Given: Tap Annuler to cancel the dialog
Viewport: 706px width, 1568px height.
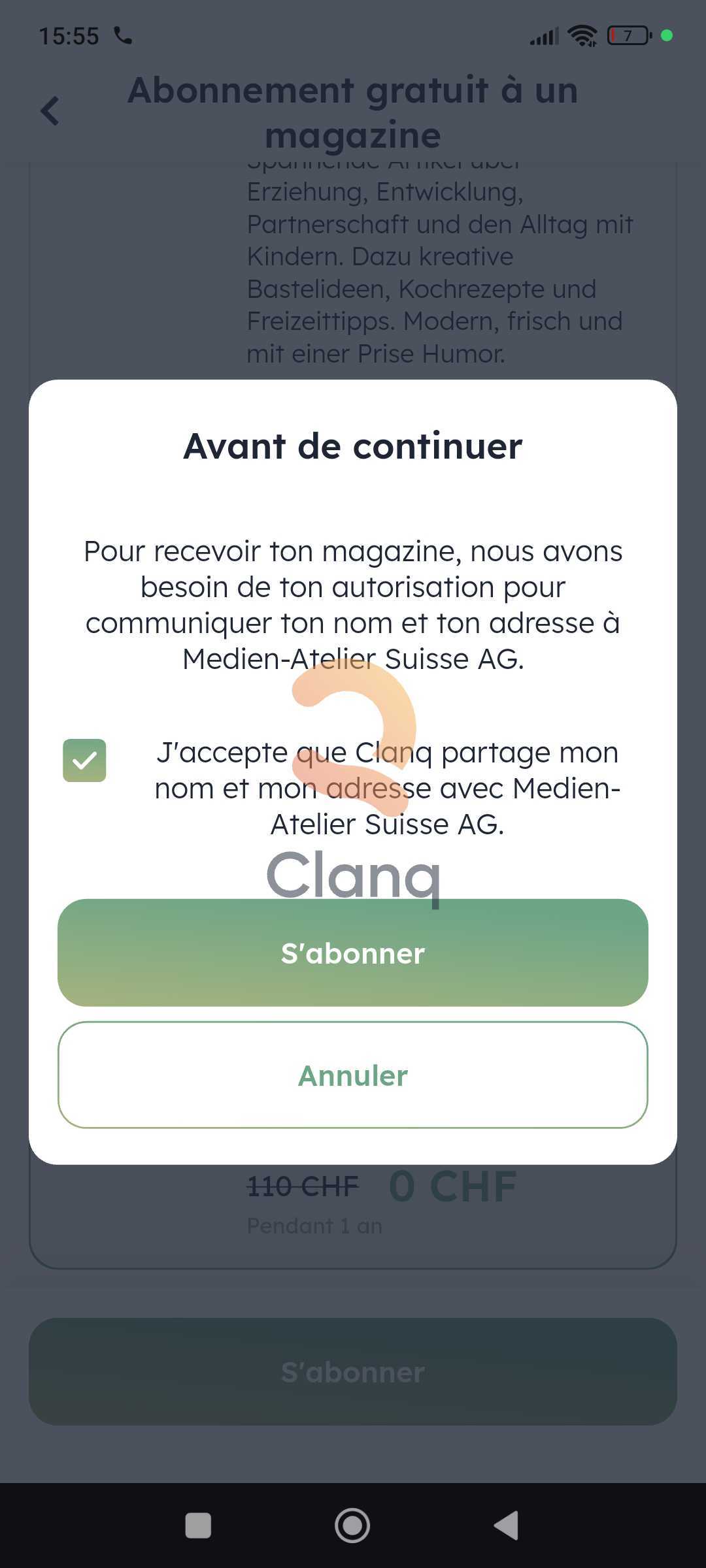Looking at the screenshot, I should 353,1075.
